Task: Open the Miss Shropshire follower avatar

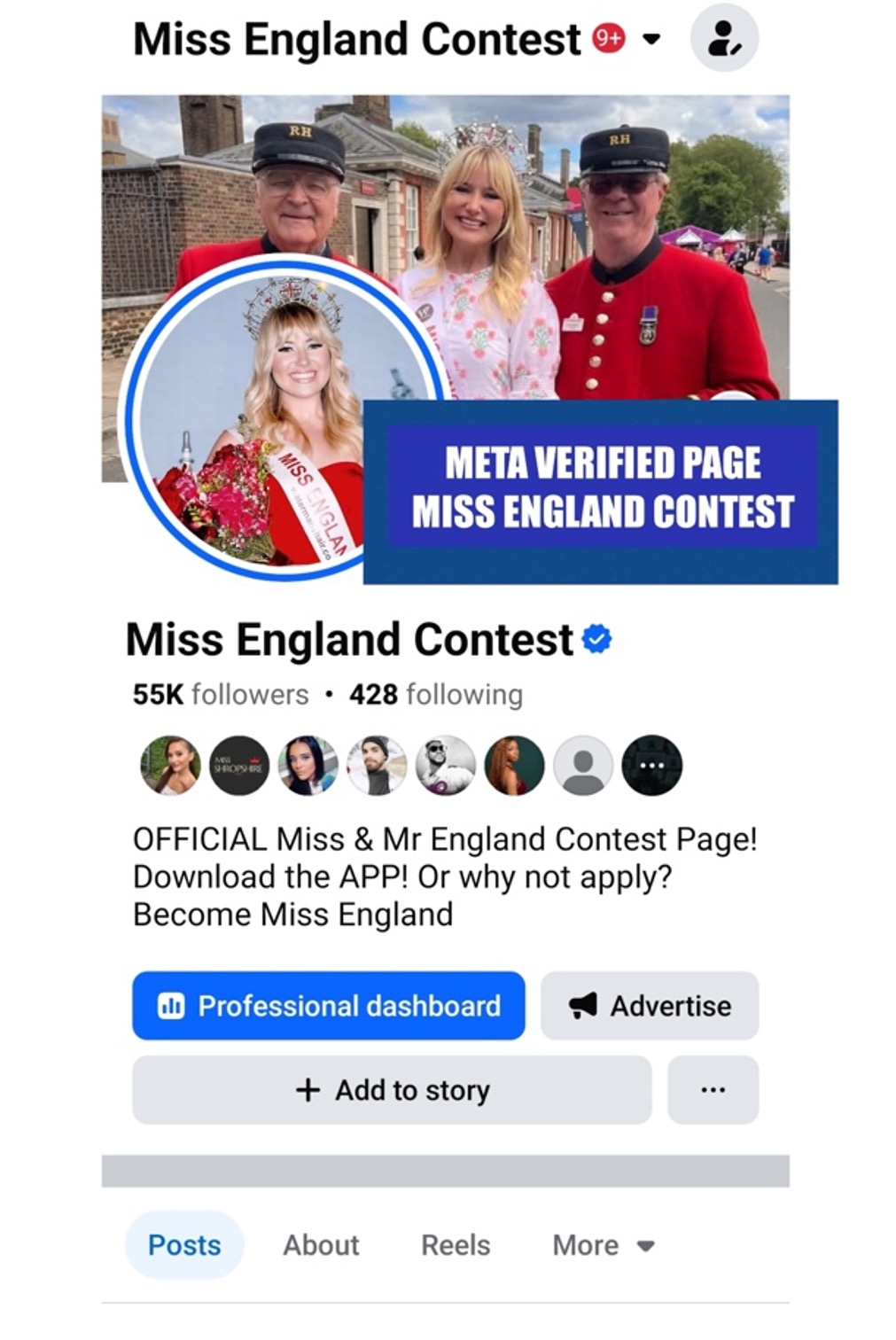Action: 239,766
